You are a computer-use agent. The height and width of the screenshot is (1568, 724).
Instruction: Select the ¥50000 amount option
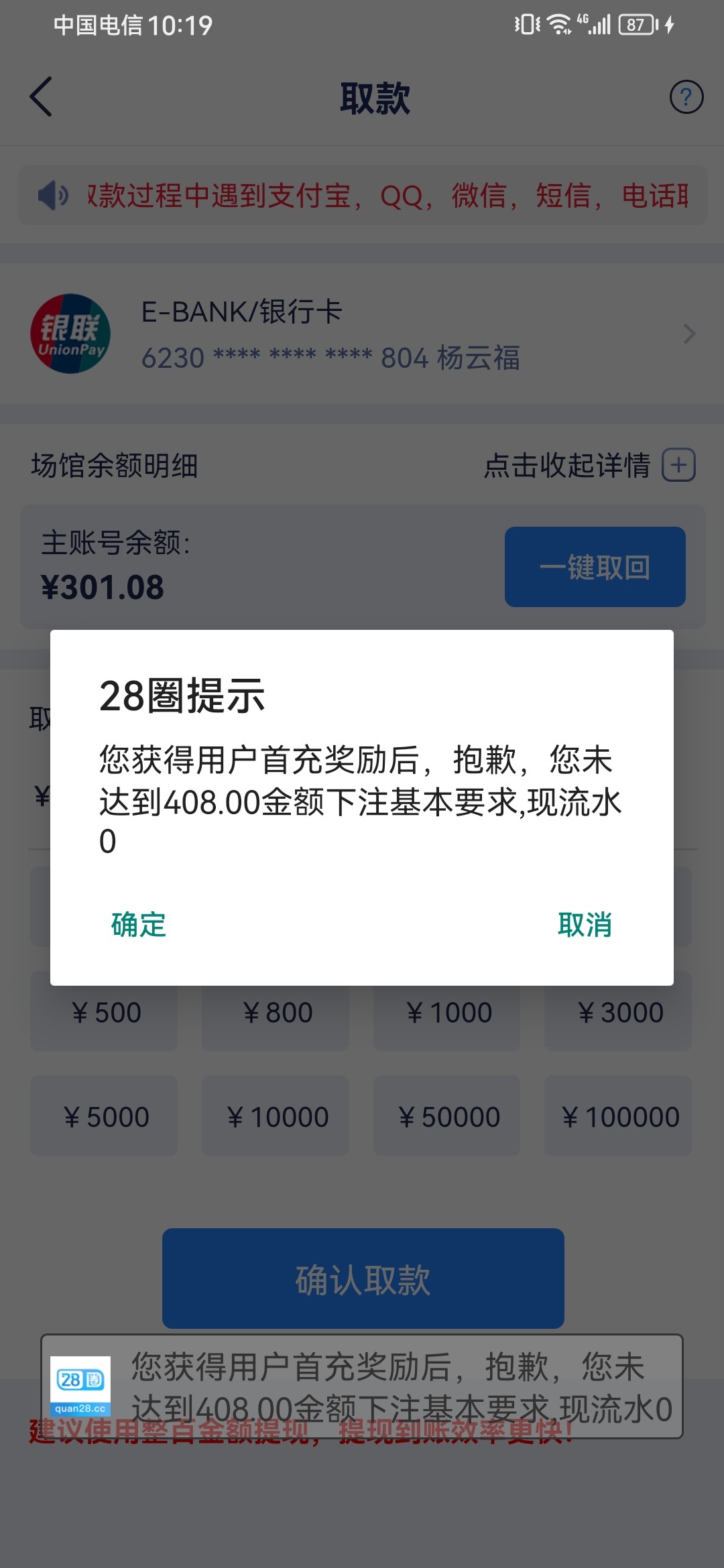pos(447,1117)
